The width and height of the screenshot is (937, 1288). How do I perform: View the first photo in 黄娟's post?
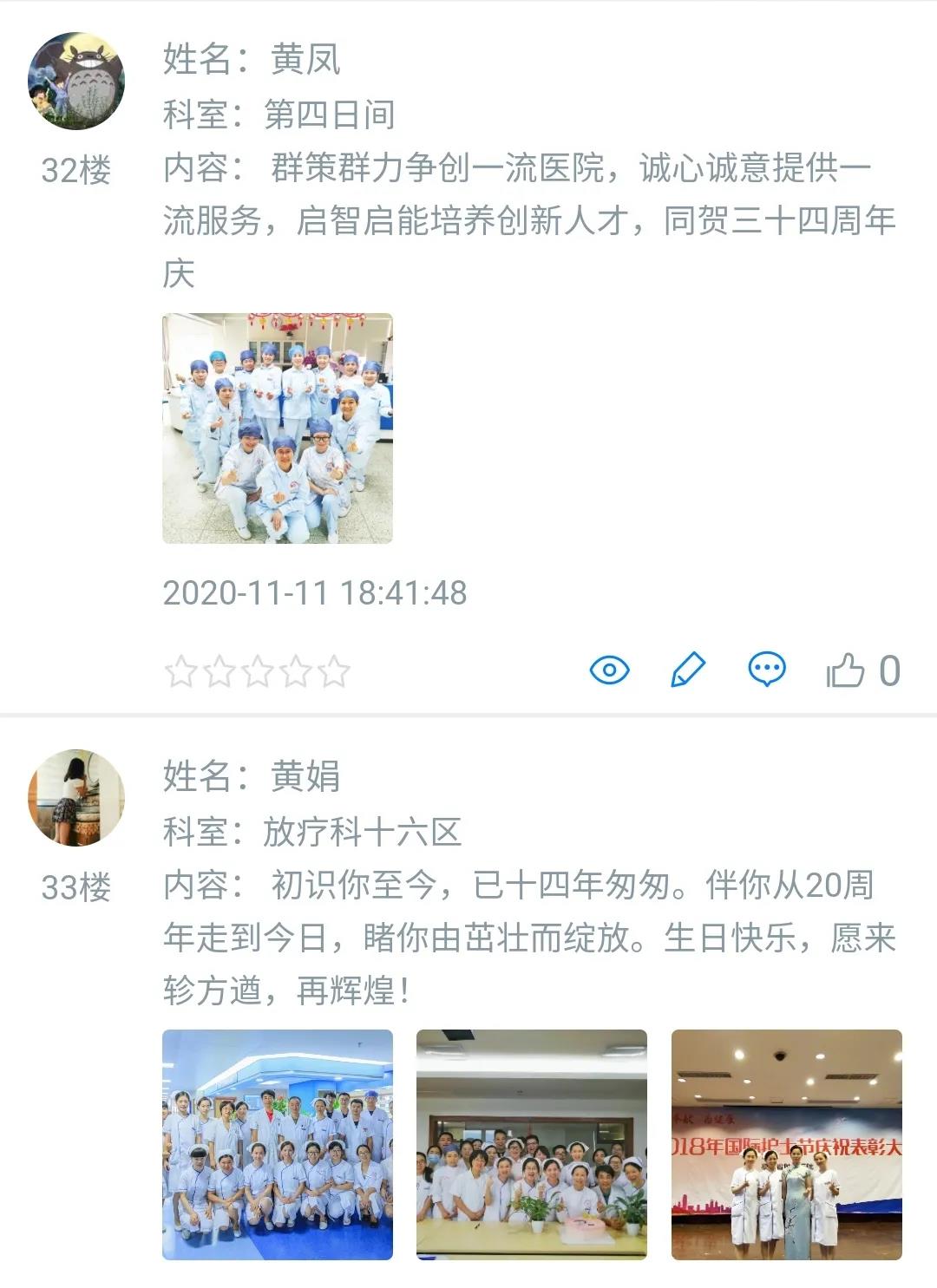(x=278, y=1144)
